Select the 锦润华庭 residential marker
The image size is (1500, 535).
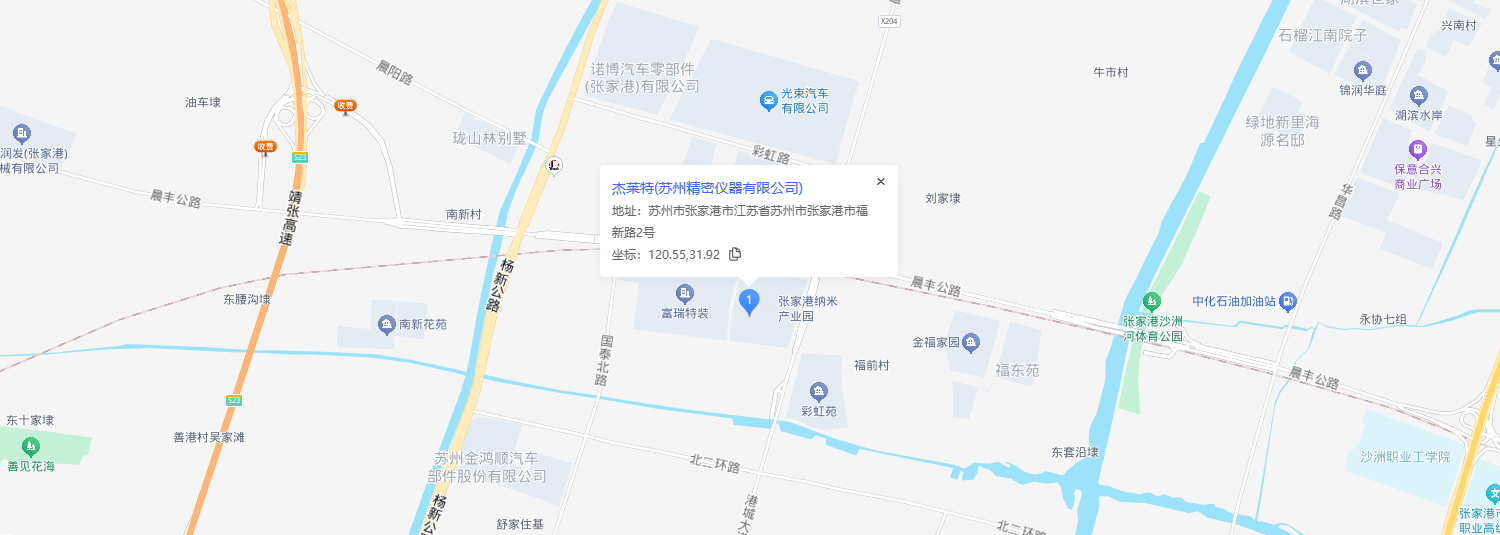pyautogui.click(x=1362, y=70)
